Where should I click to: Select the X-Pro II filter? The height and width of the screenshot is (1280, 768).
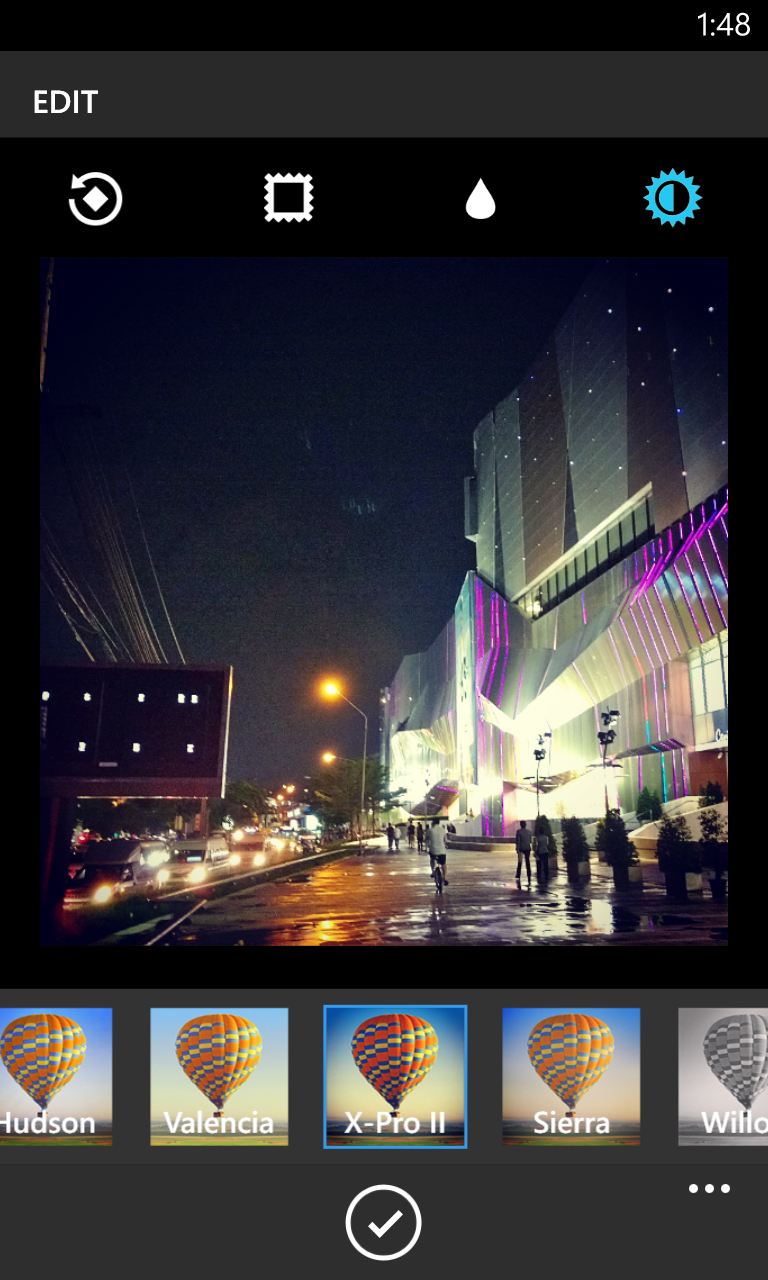coord(395,1076)
